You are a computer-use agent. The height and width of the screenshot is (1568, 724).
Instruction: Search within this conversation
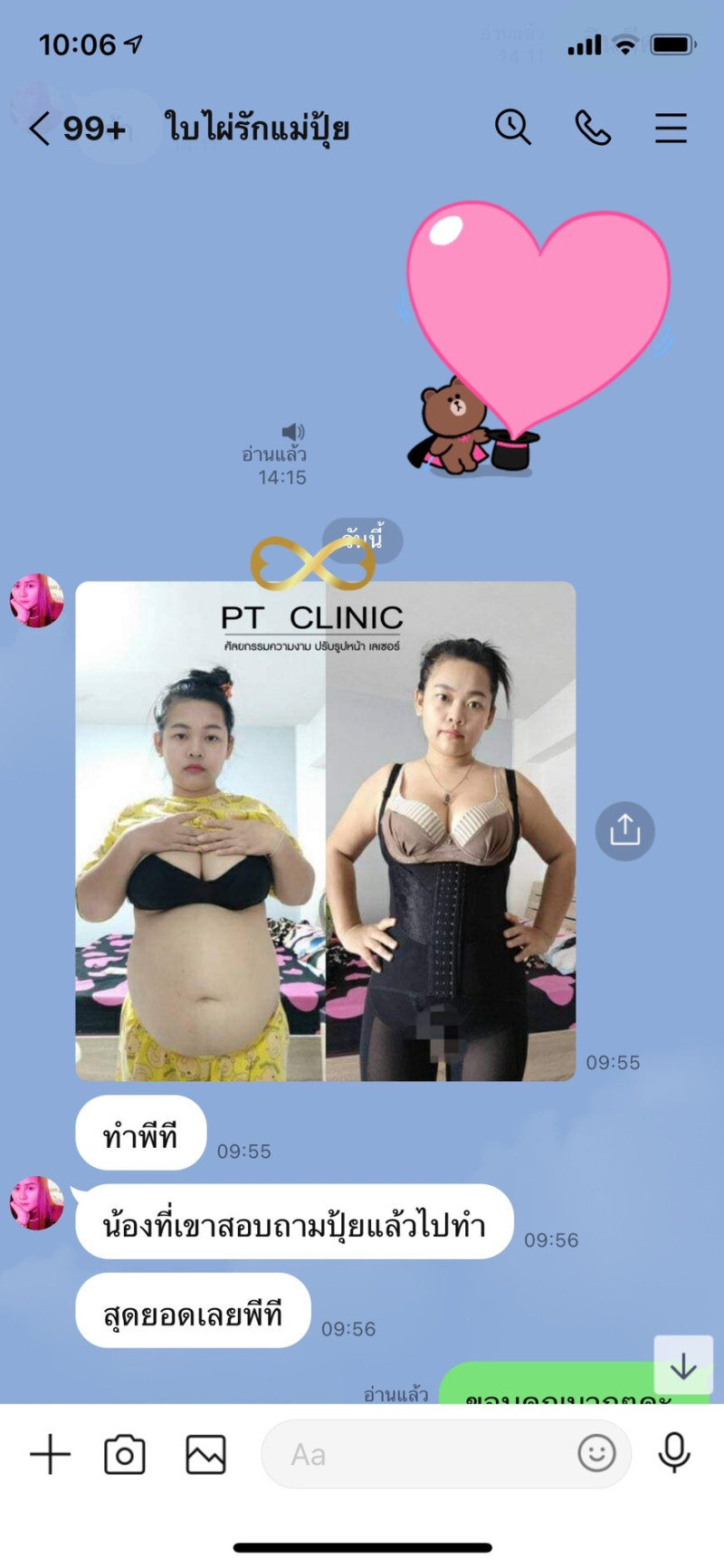point(512,128)
